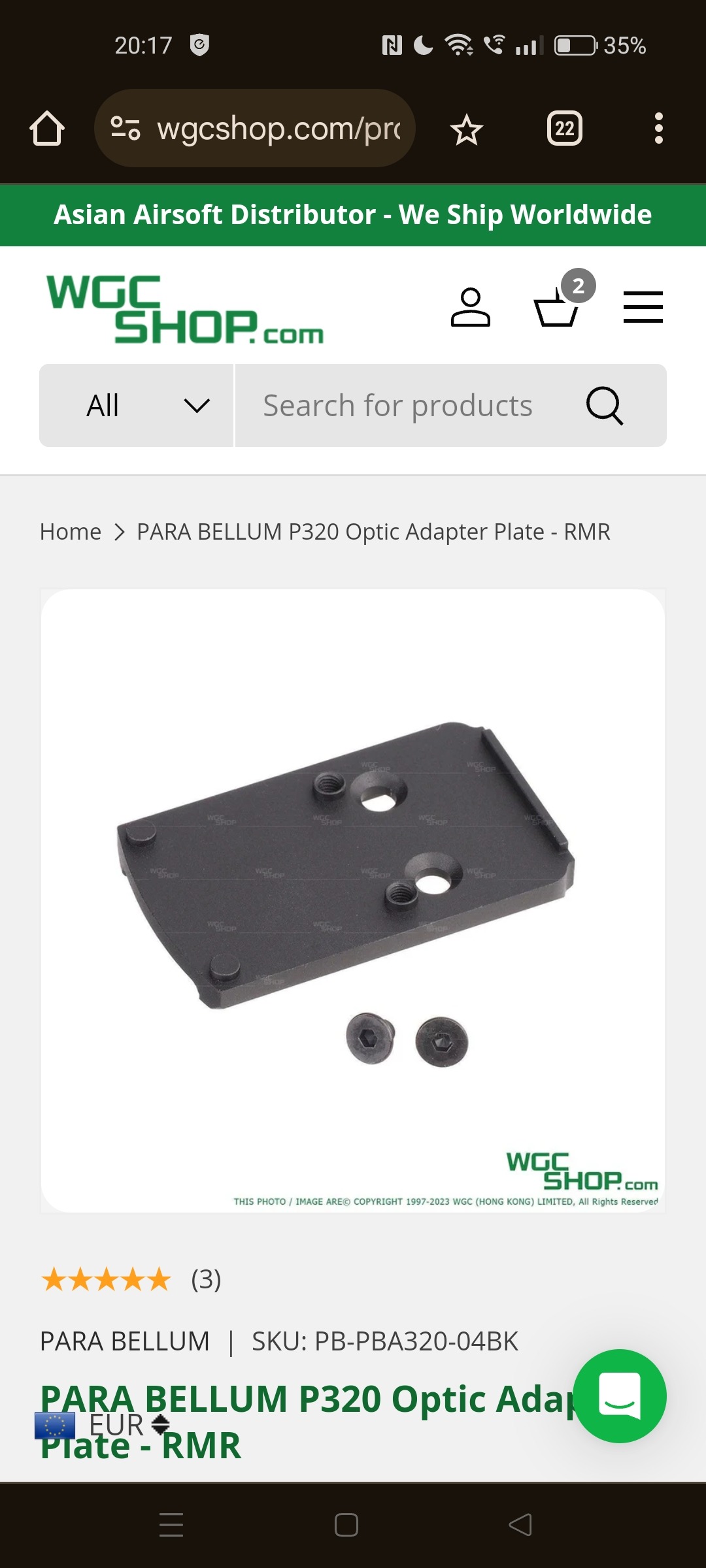Open the user account icon
This screenshot has width=706, height=1568.
(x=471, y=307)
